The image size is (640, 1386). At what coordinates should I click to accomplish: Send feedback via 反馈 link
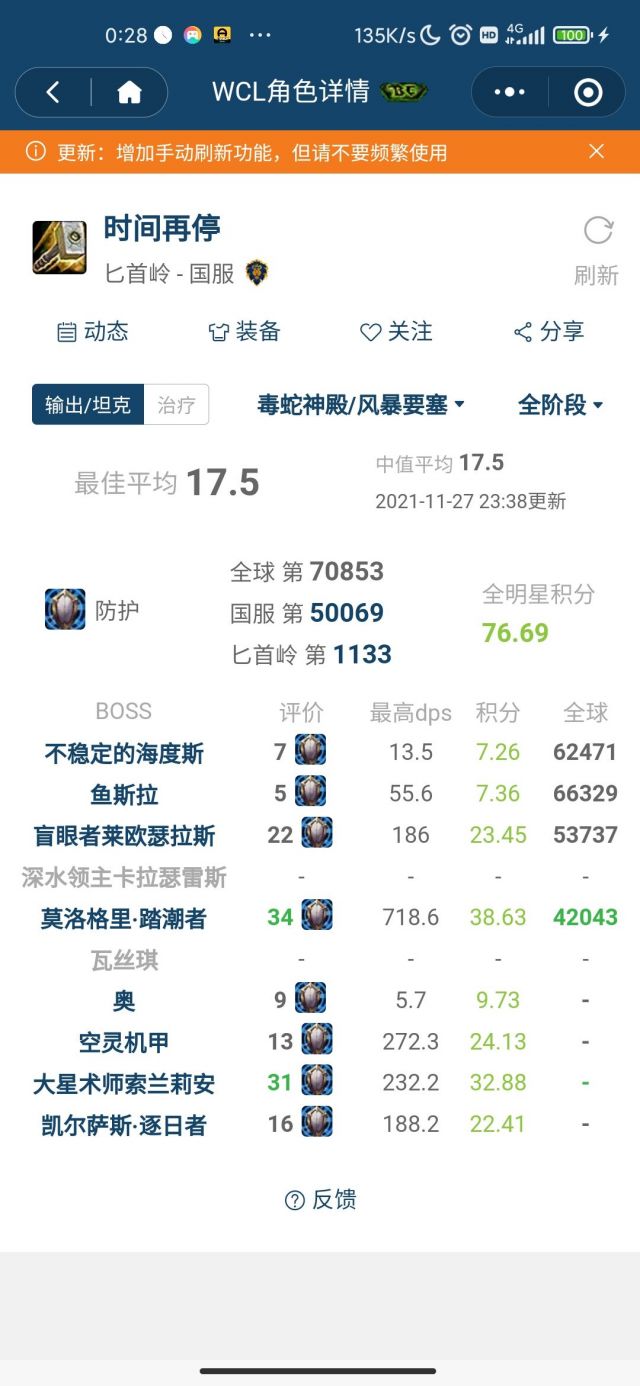[x=321, y=1200]
